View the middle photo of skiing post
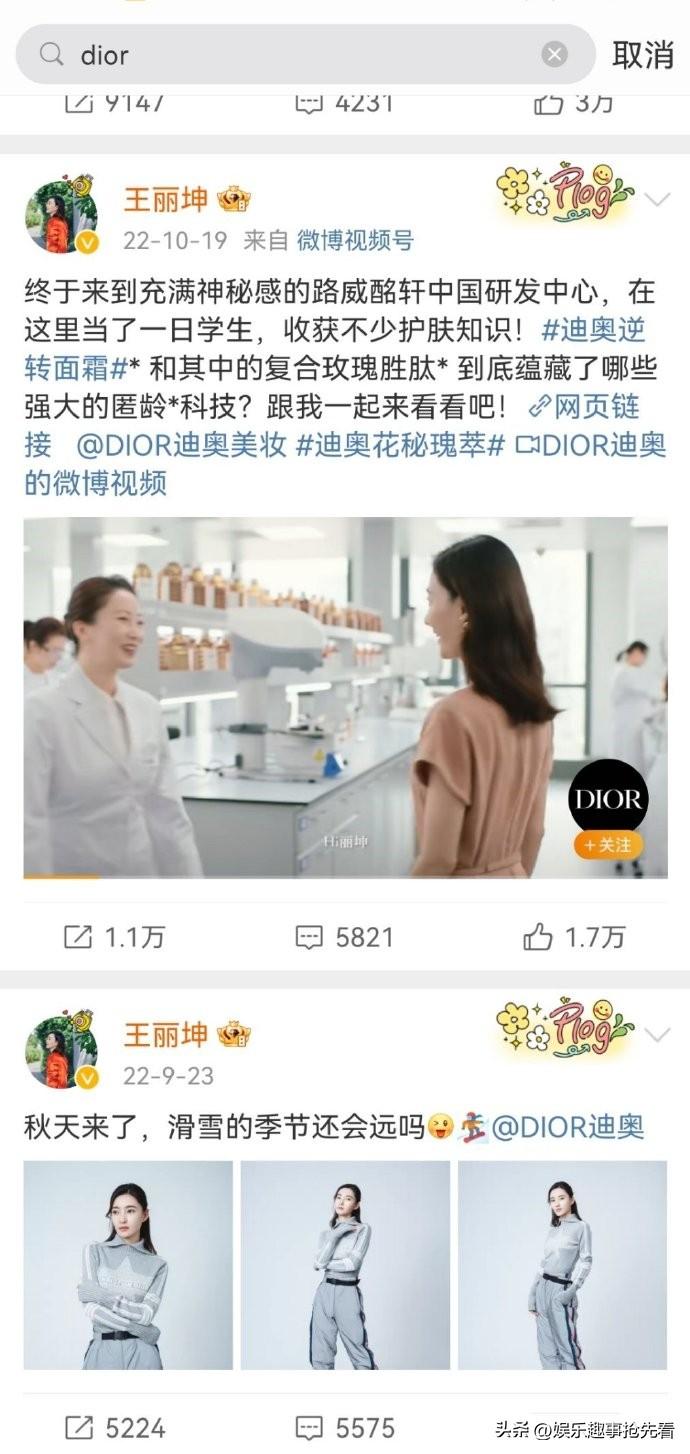 (x=345, y=1265)
